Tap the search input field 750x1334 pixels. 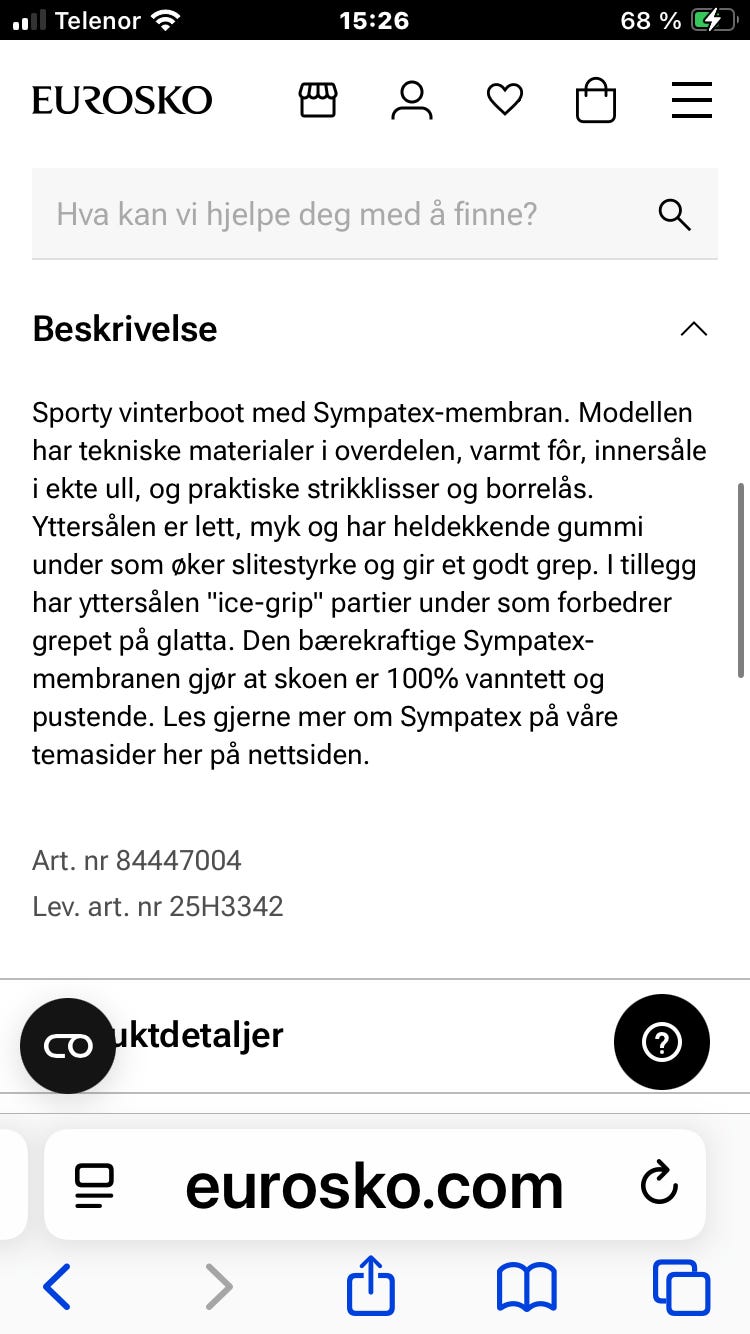click(300, 214)
